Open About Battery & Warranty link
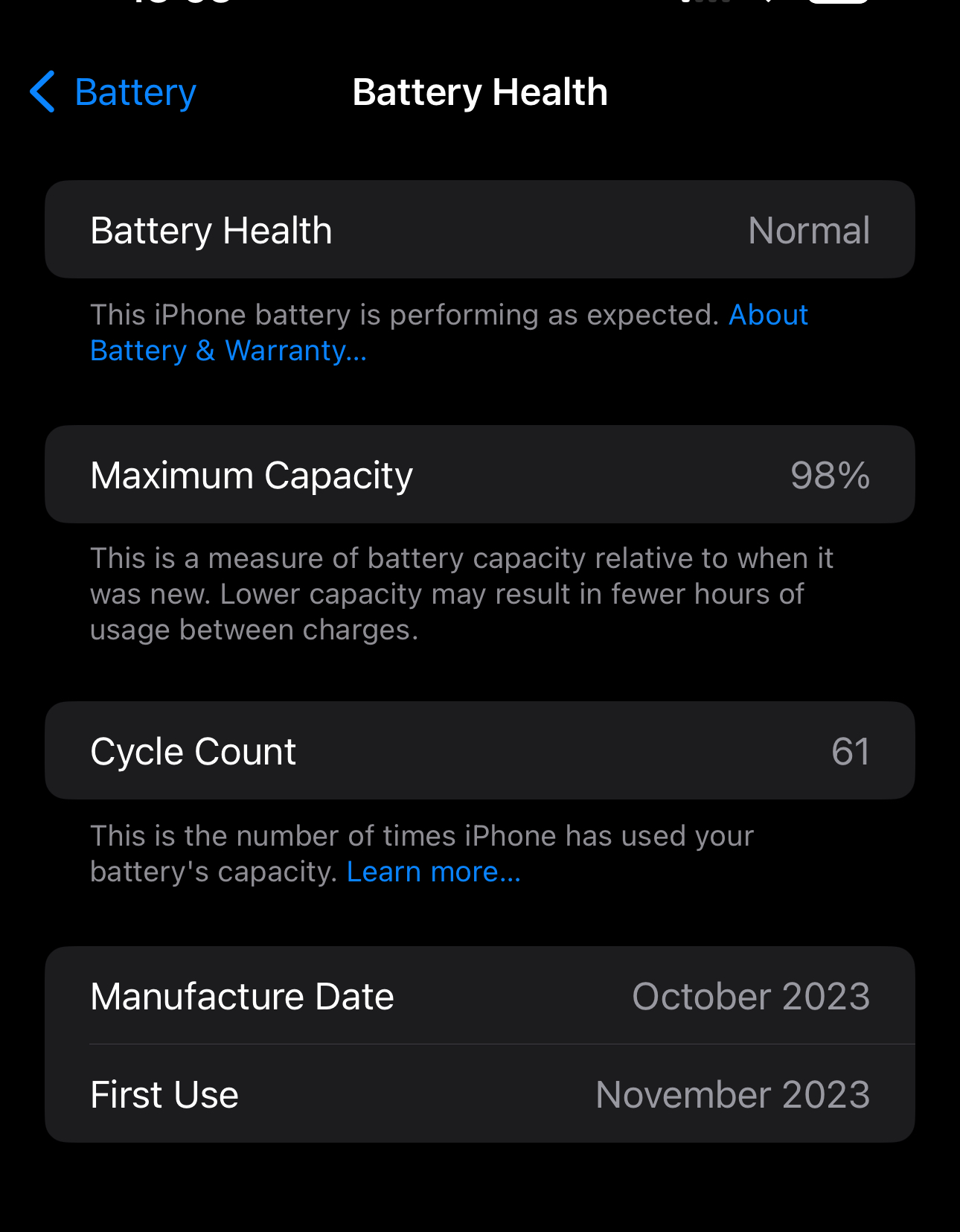The width and height of the screenshot is (960, 1232). pos(228,350)
